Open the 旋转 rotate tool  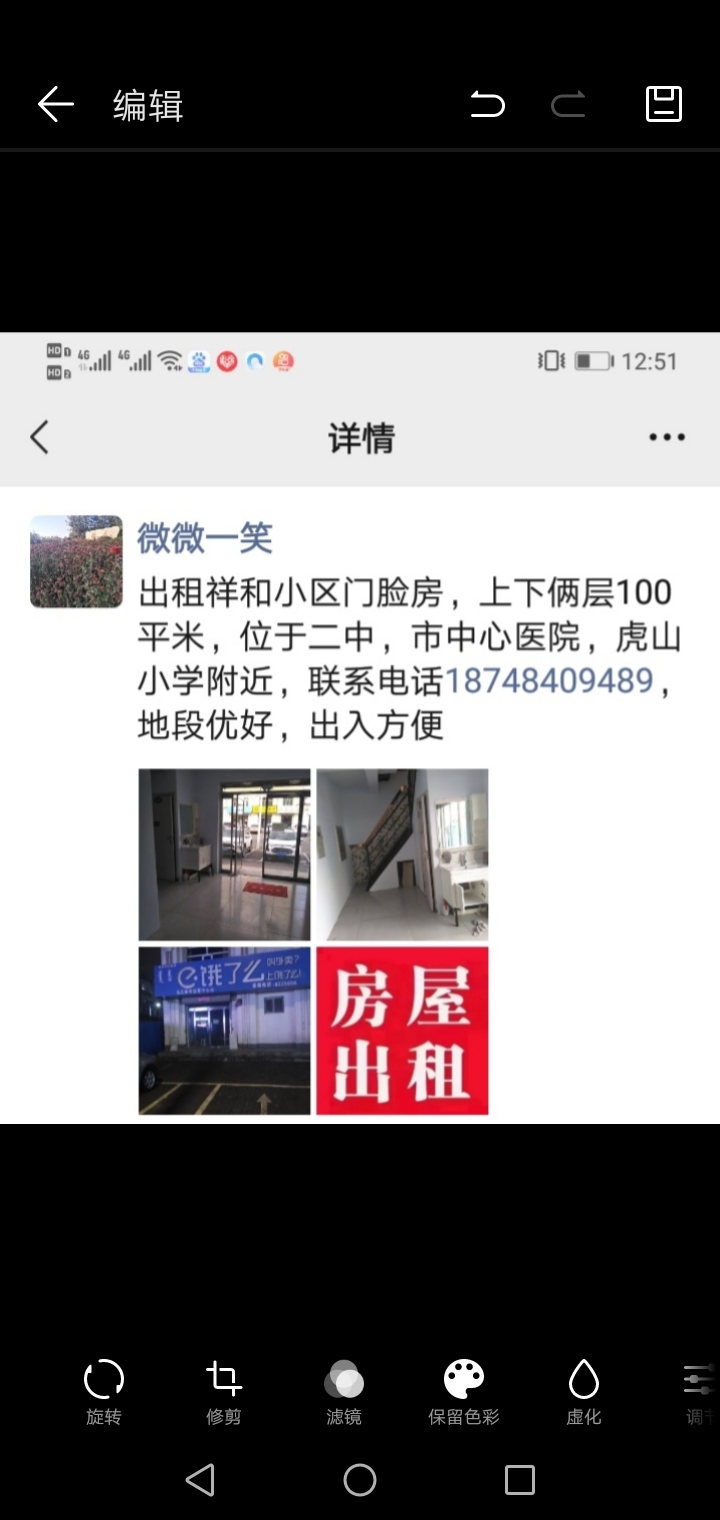pos(104,1391)
